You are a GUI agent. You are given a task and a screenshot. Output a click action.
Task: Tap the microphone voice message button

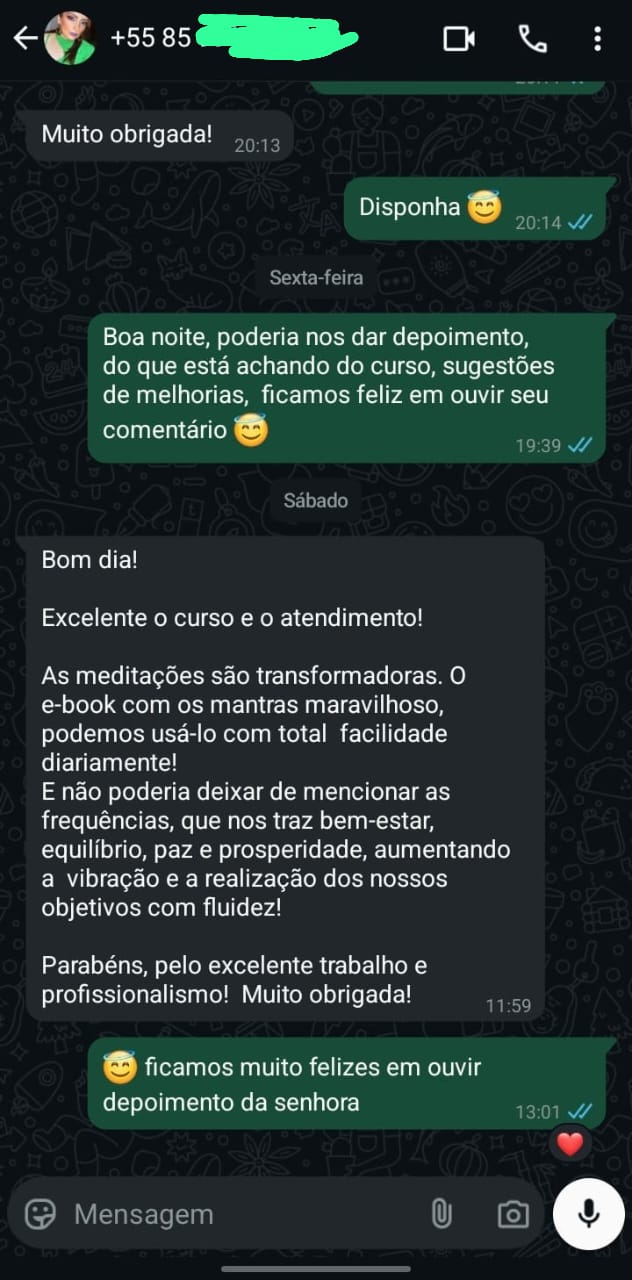point(589,1214)
